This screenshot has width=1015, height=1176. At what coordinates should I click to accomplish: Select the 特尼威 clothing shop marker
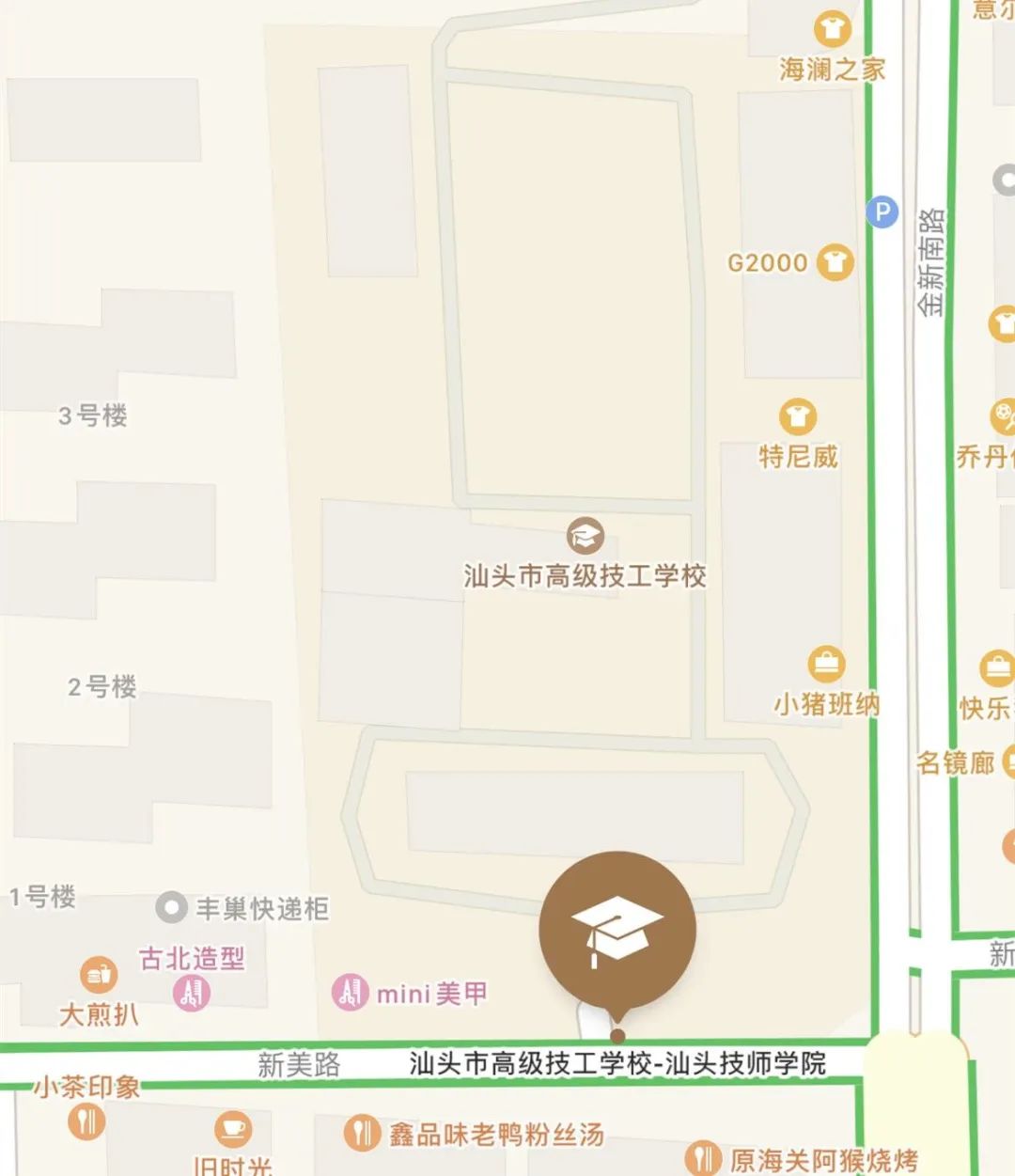pyautogui.click(x=797, y=416)
